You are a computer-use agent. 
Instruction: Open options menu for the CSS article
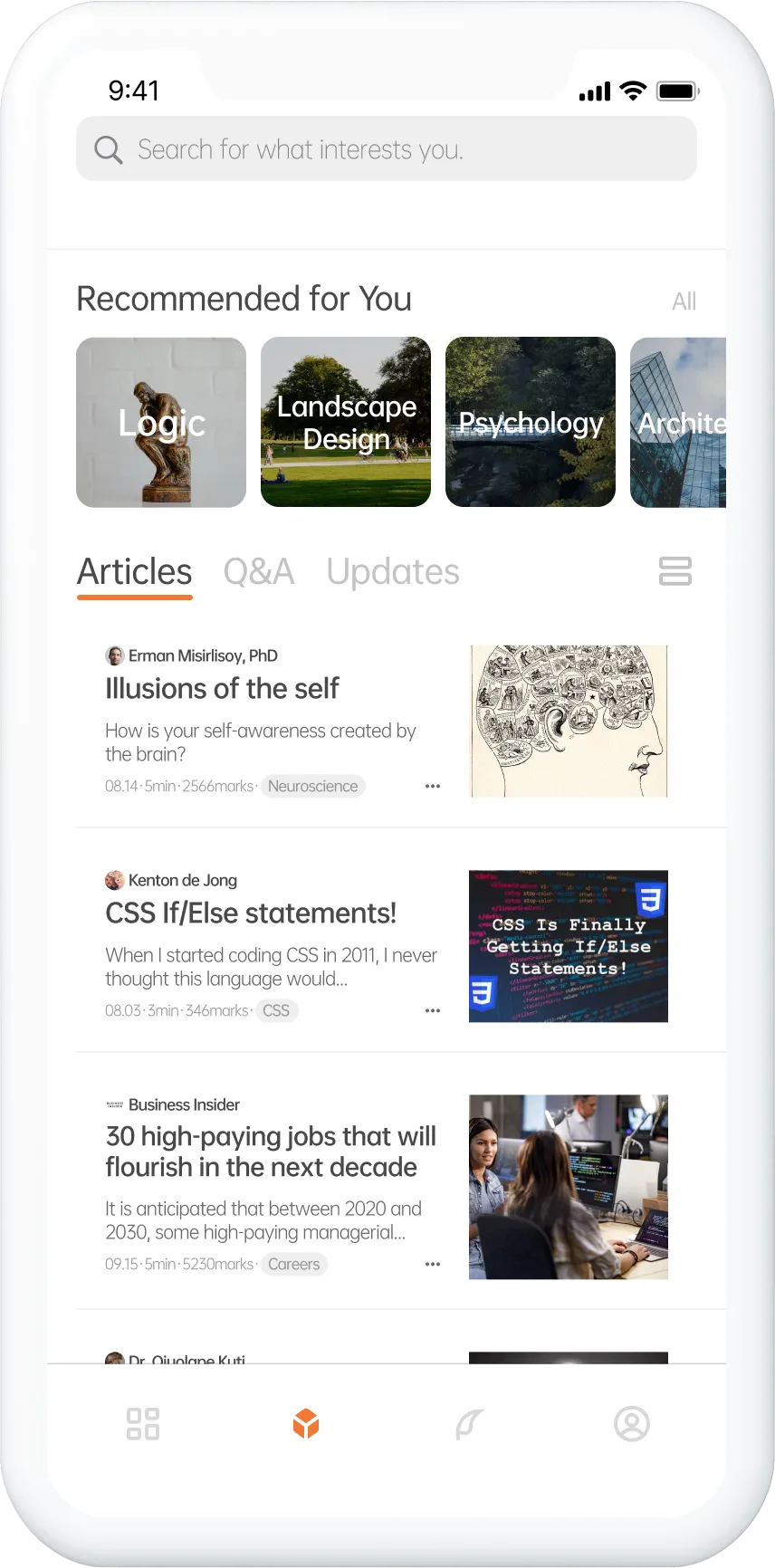click(433, 1010)
